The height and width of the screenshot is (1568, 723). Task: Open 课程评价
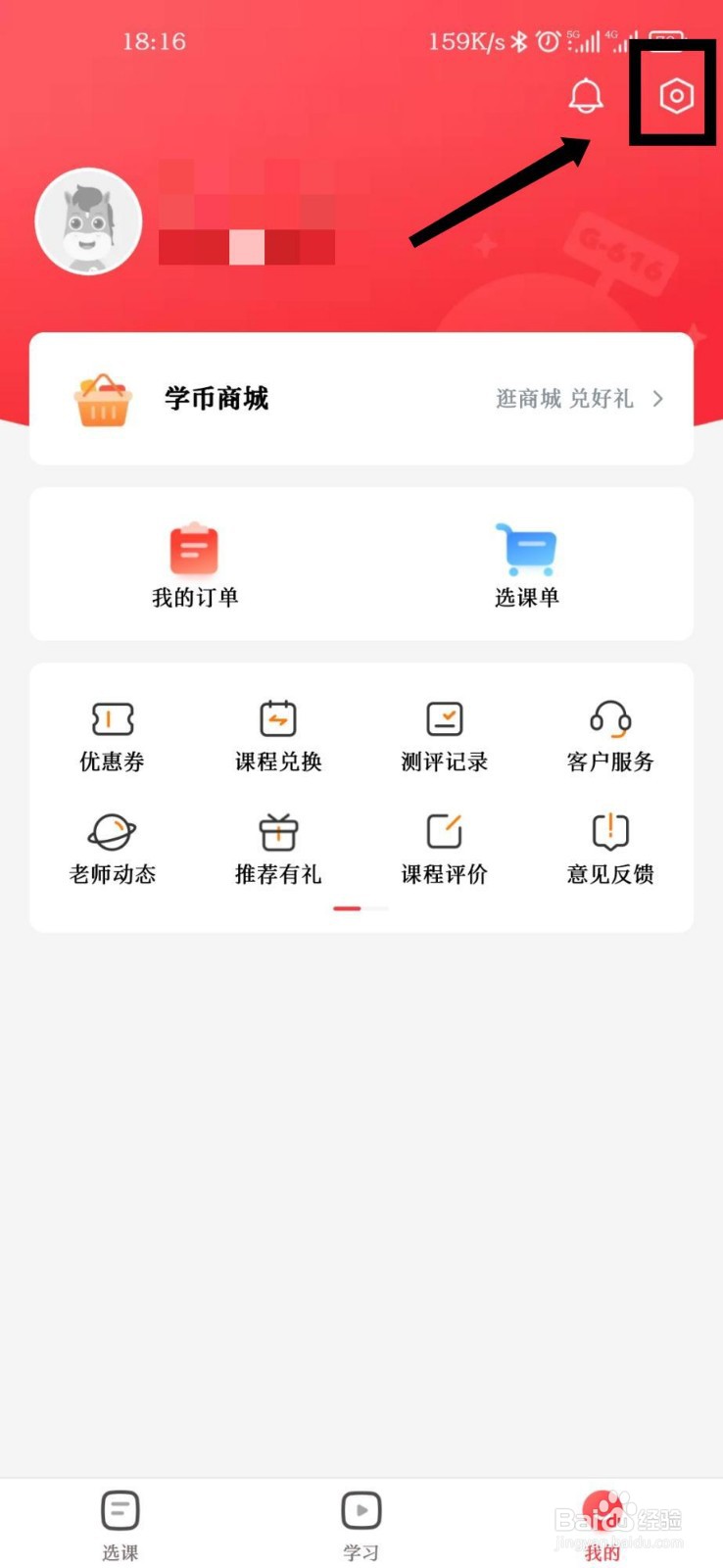click(444, 849)
